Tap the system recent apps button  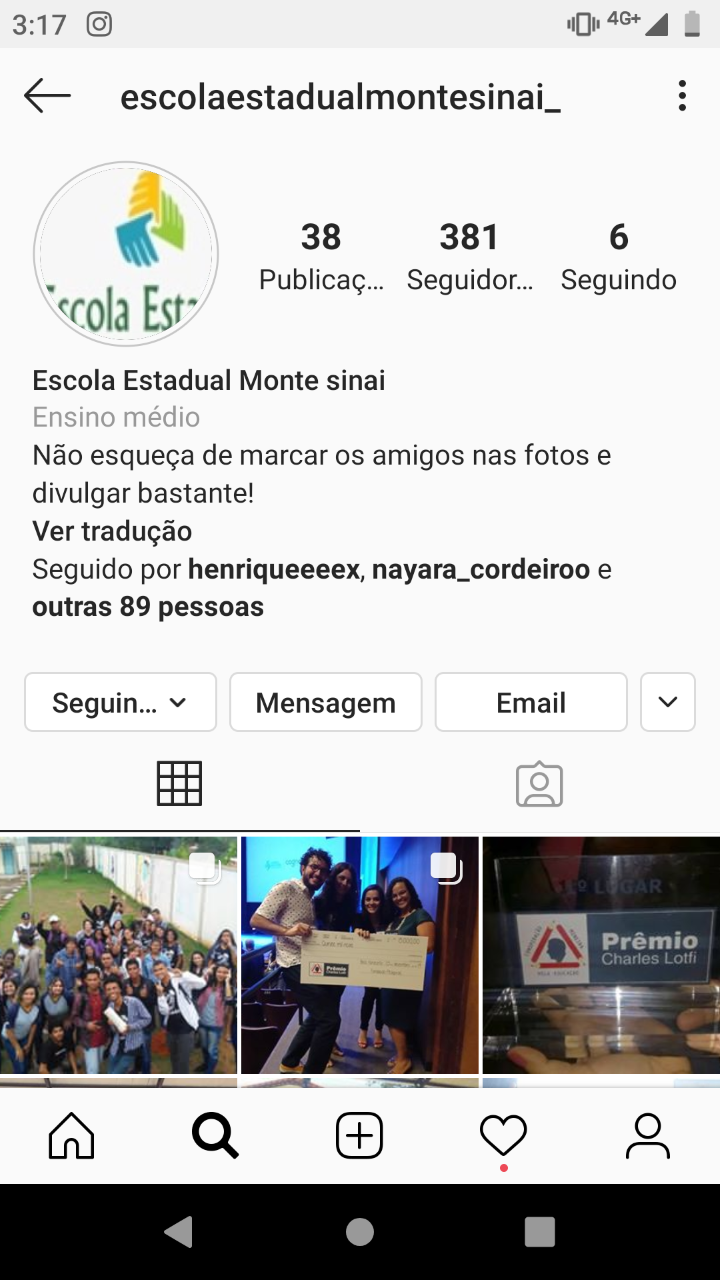[540, 1232]
